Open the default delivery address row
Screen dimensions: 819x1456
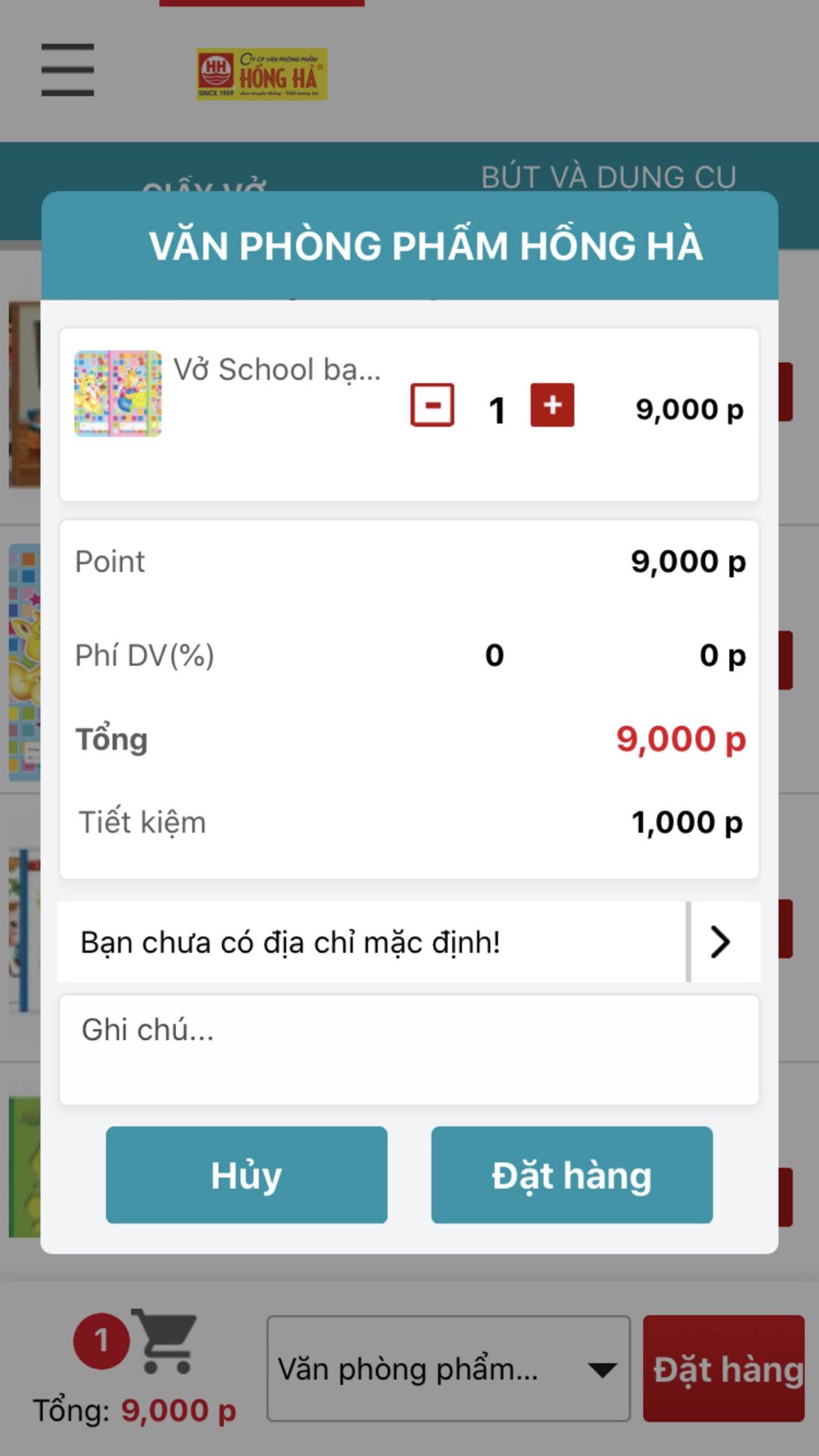click(x=409, y=942)
